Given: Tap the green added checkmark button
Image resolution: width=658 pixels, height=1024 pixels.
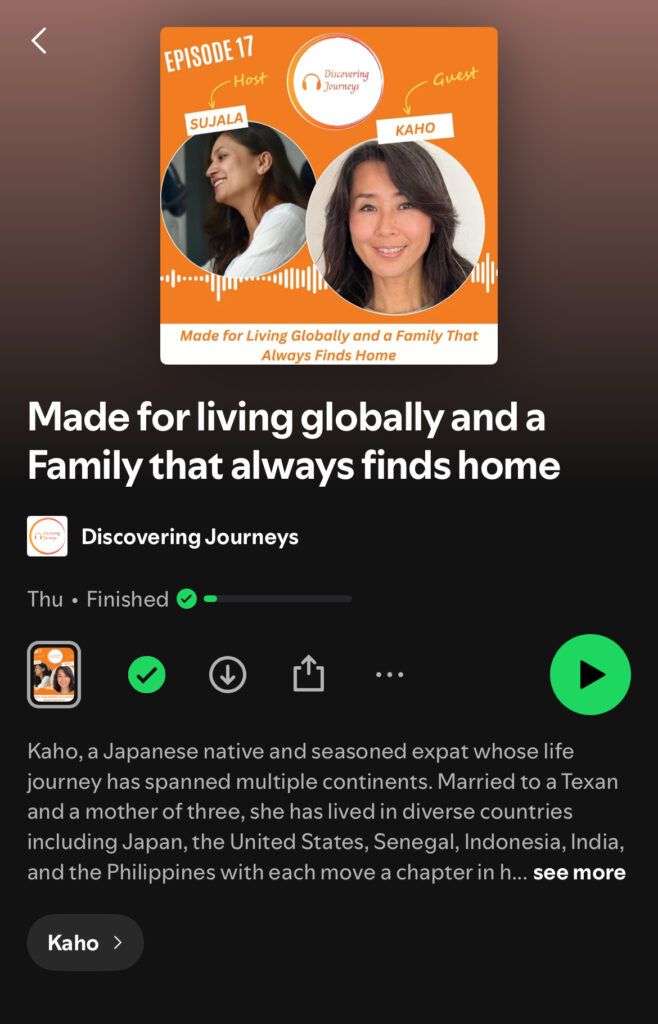Looking at the screenshot, I should tap(147, 675).
